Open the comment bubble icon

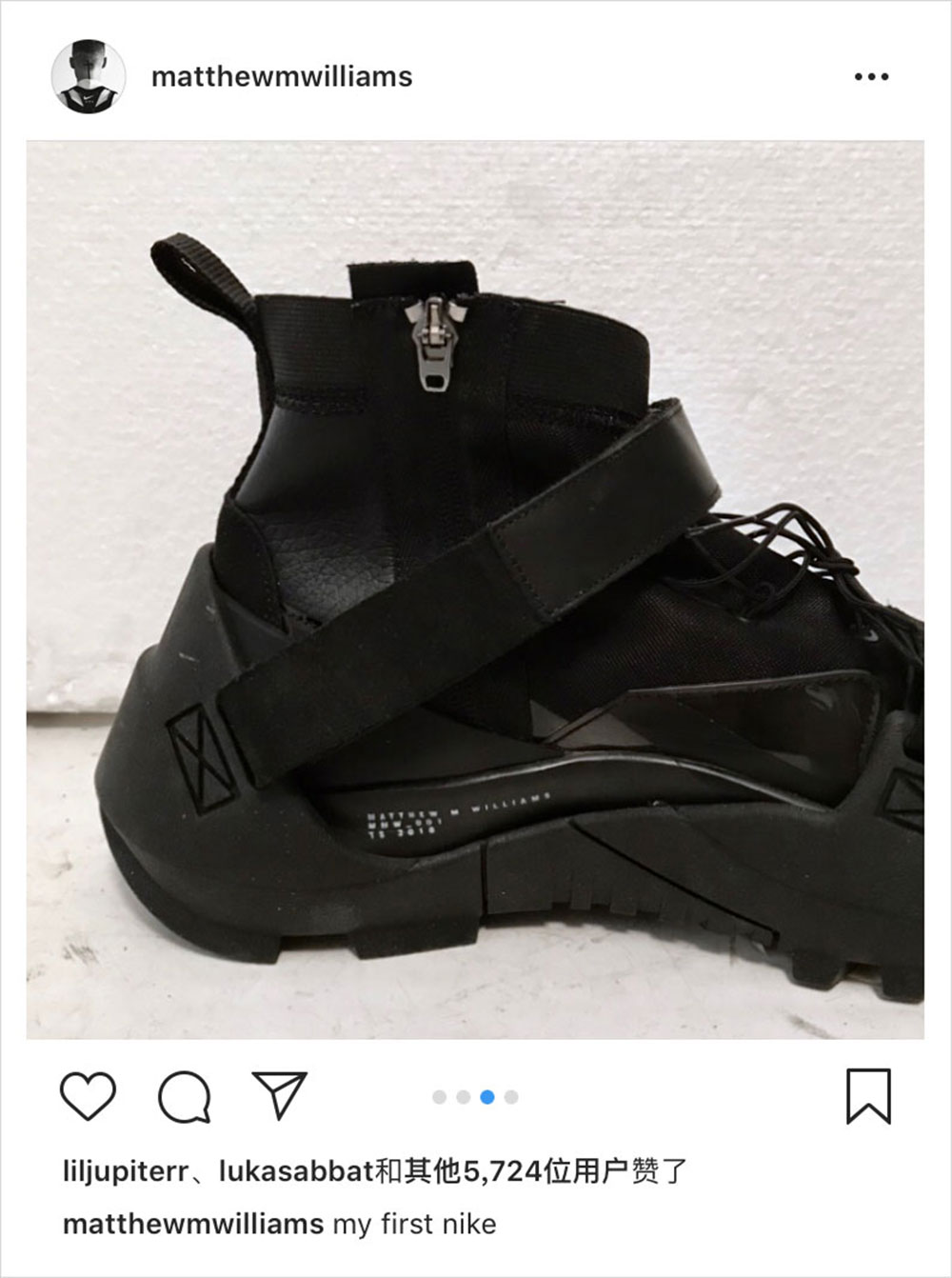[x=184, y=1096]
